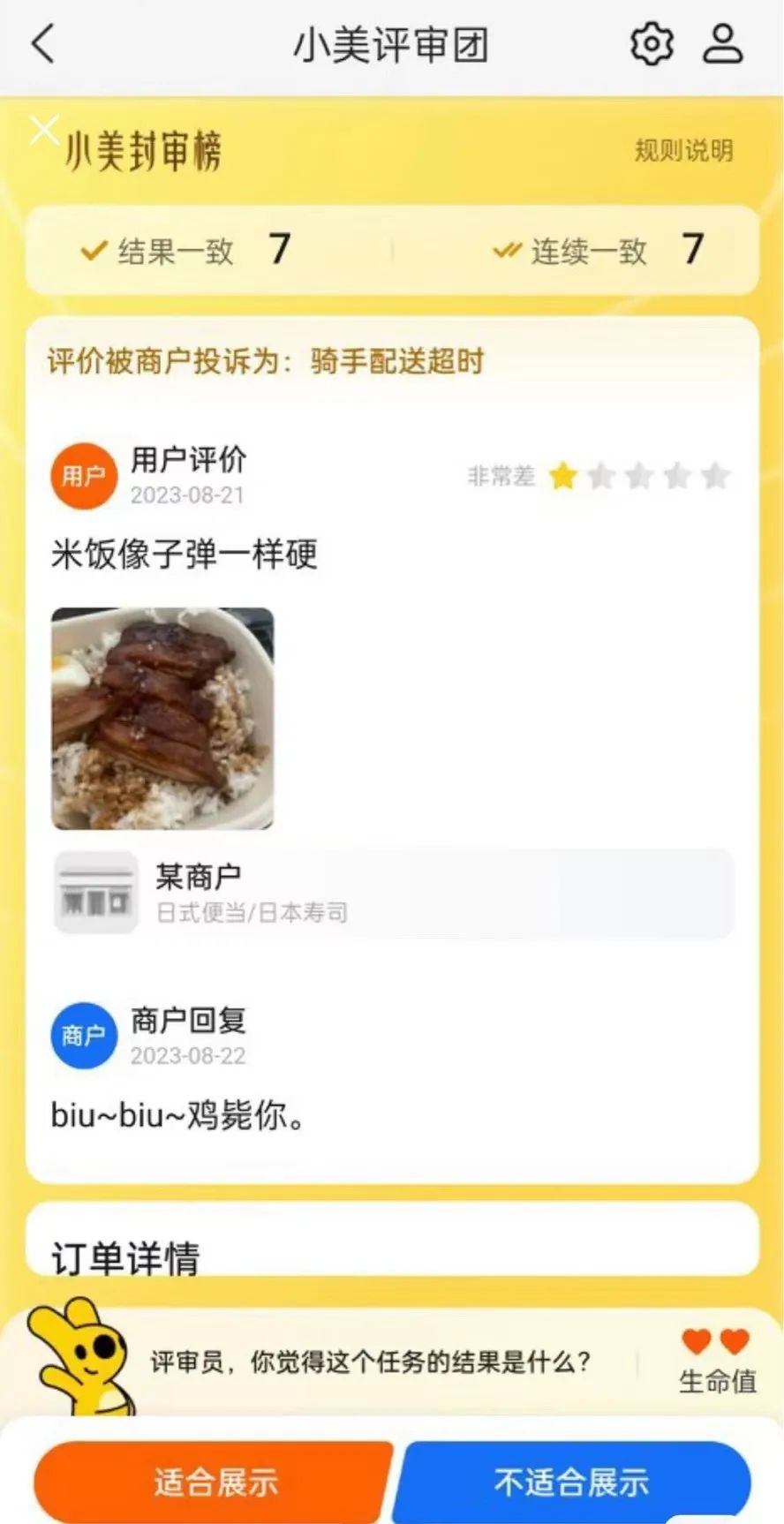This screenshot has width=784, height=1524.
Task: Select the orange 用户 avatar badge
Action: point(83,476)
